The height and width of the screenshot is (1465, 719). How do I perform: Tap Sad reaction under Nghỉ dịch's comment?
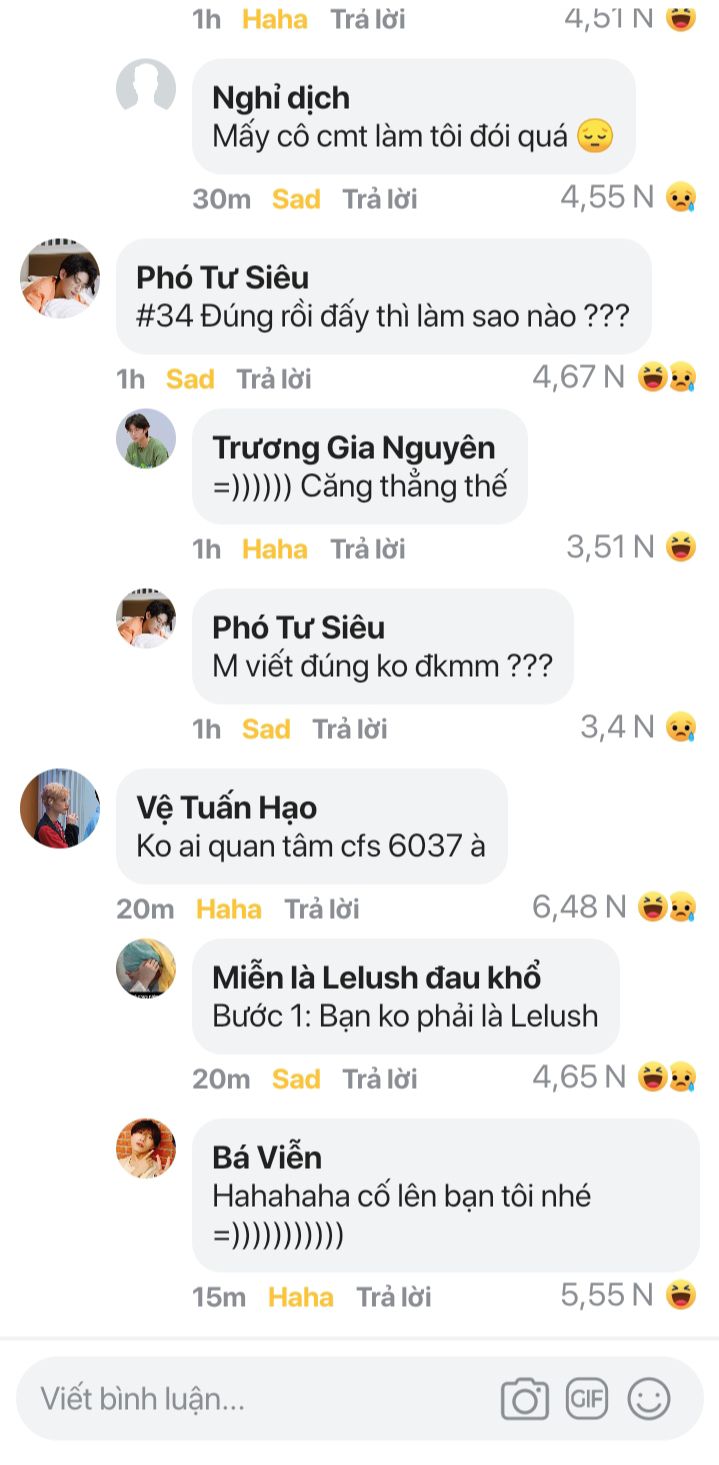pyautogui.click(x=296, y=199)
